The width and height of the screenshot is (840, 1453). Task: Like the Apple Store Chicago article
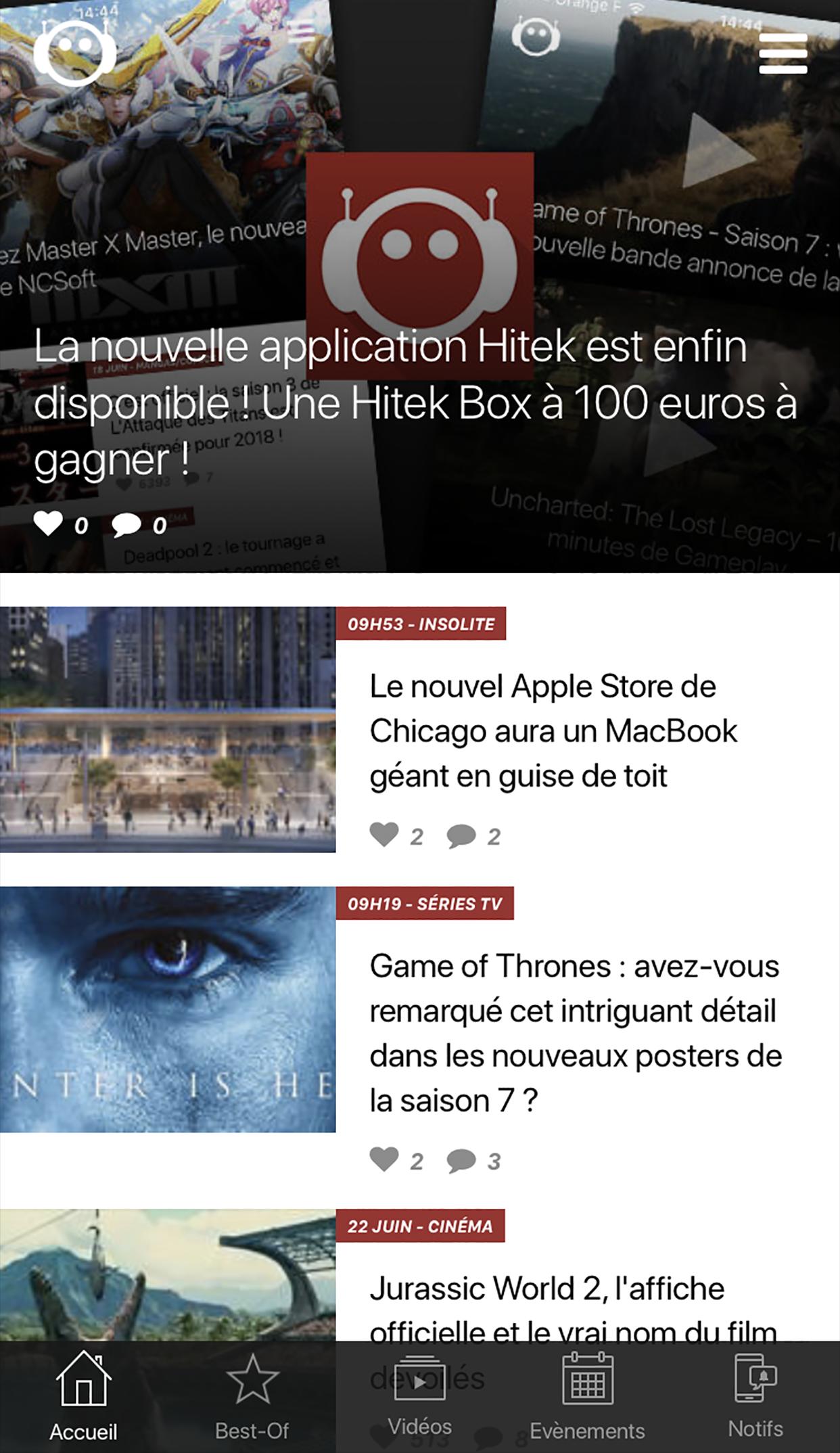coord(384,835)
